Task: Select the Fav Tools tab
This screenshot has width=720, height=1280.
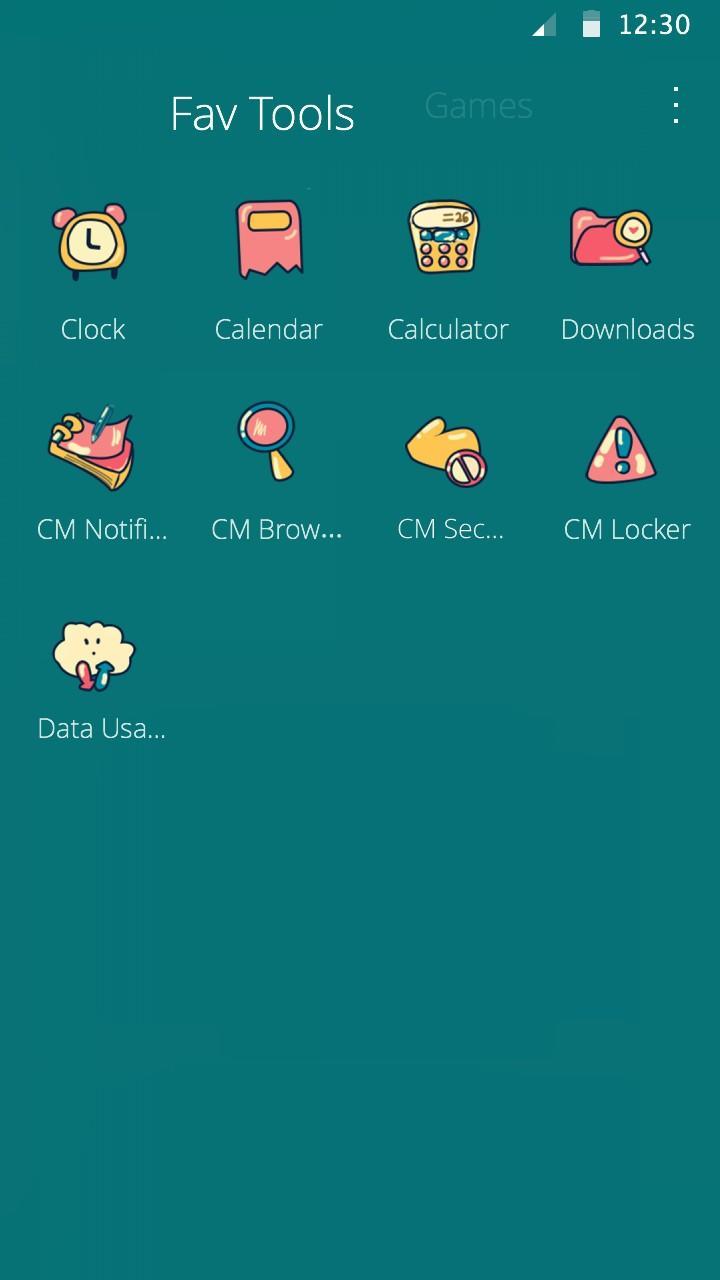Action: click(x=262, y=114)
